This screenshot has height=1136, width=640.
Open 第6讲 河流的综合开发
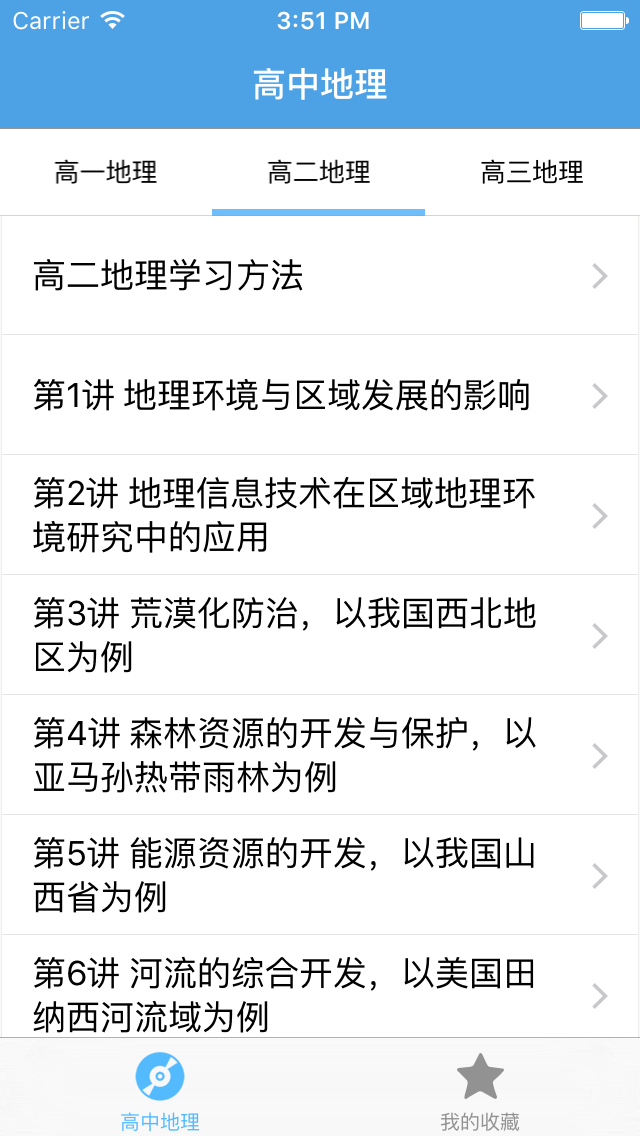pos(320,987)
